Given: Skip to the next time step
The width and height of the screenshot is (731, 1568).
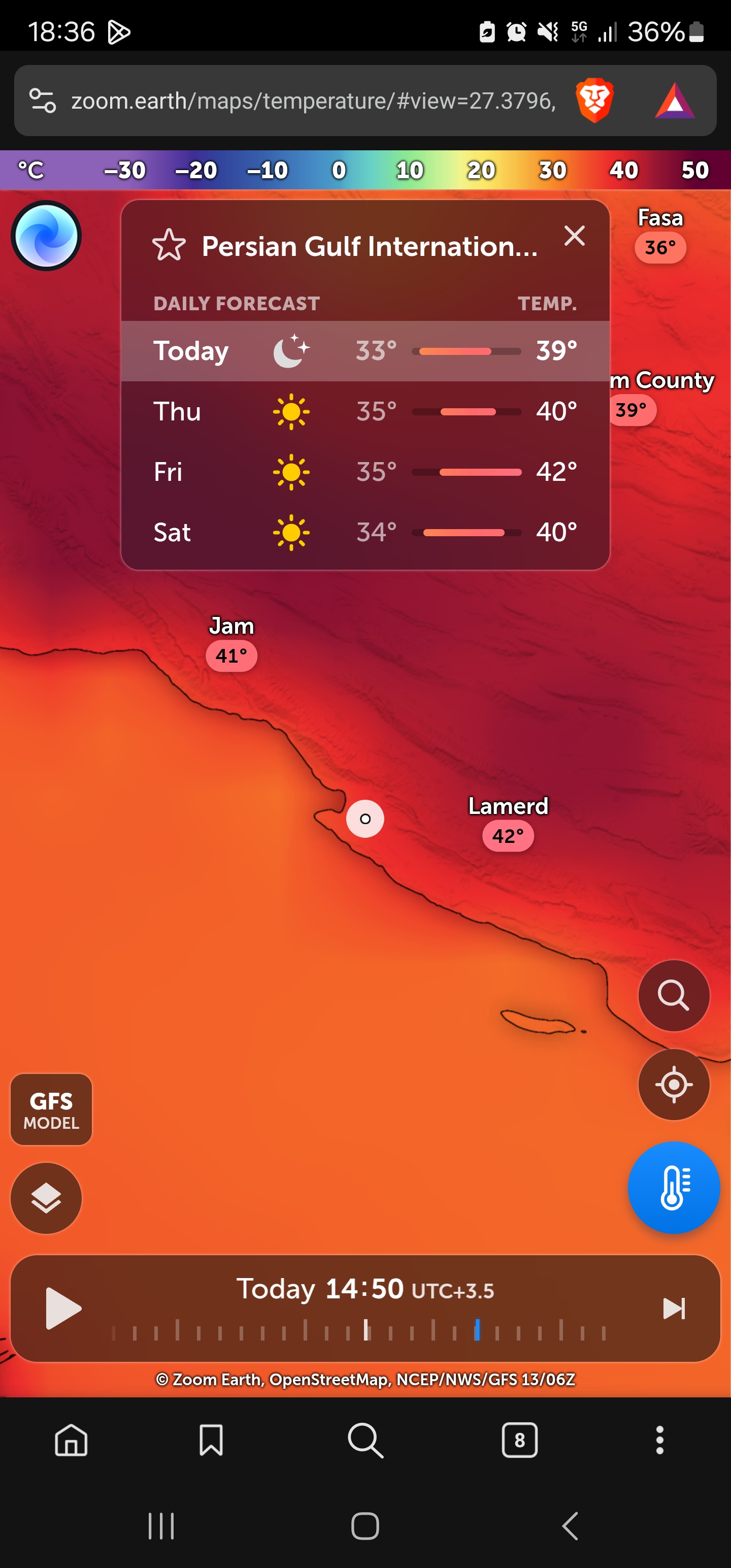Looking at the screenshot, I should (x=673, y=1308).
